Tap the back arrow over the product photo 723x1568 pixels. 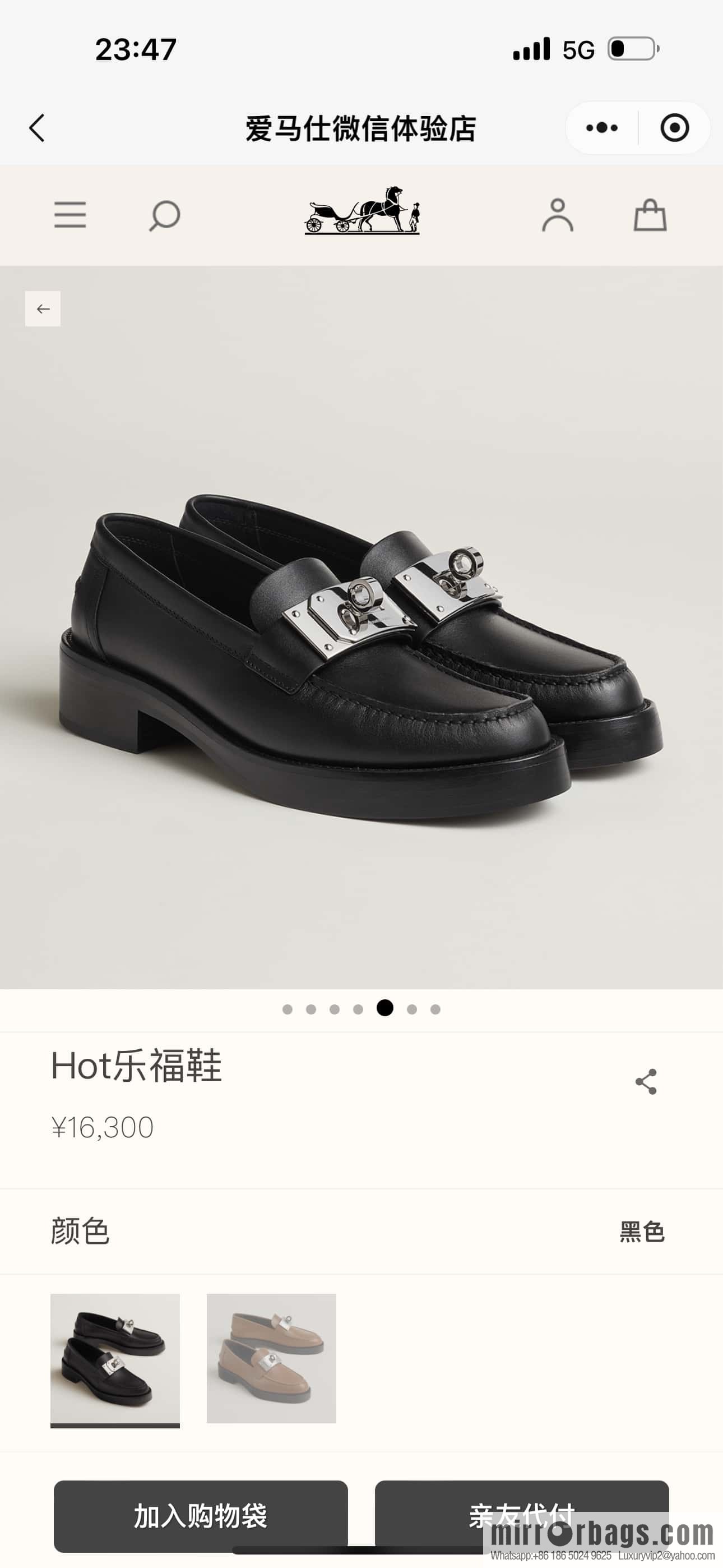coord(43,308)
